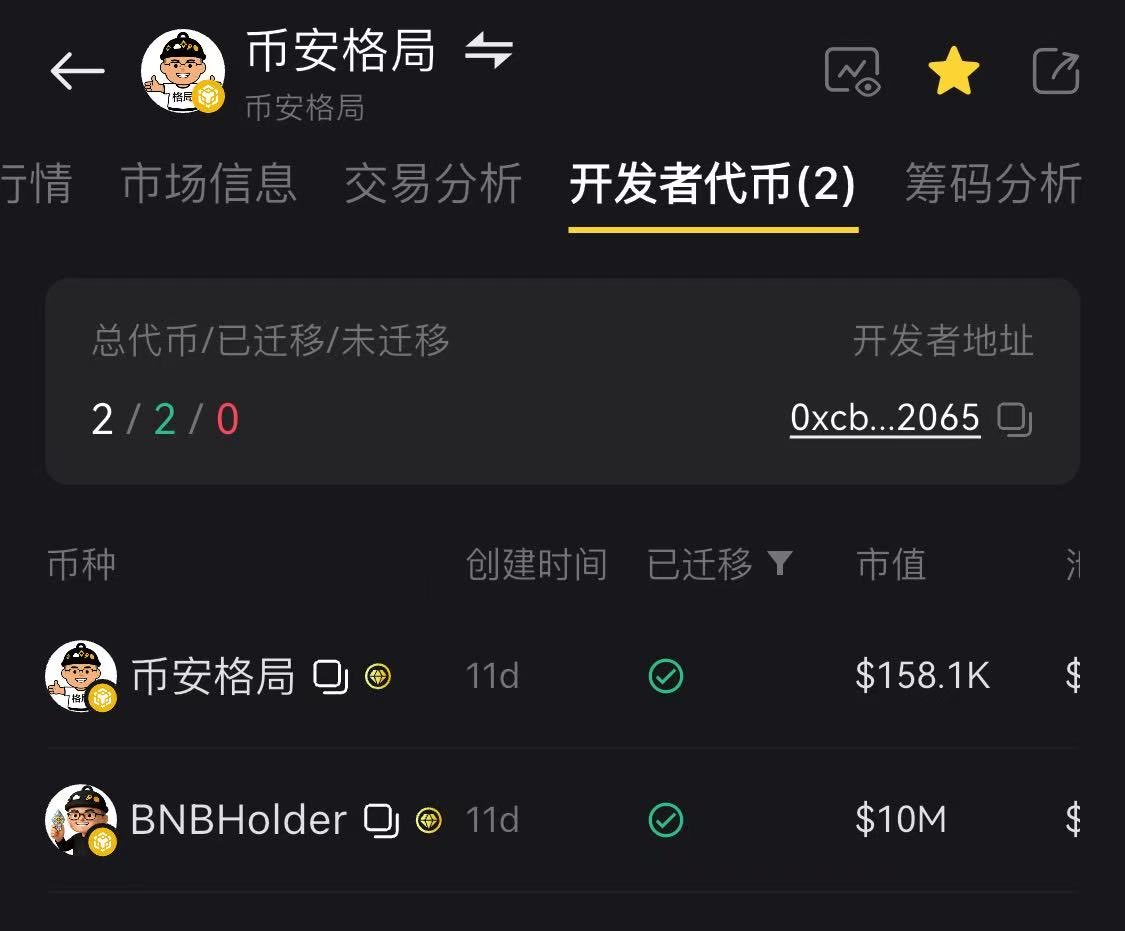Open the 交易分析 tab
Image resolution: width=1125 pixels, height=931 pixels.
click(433, 185)
